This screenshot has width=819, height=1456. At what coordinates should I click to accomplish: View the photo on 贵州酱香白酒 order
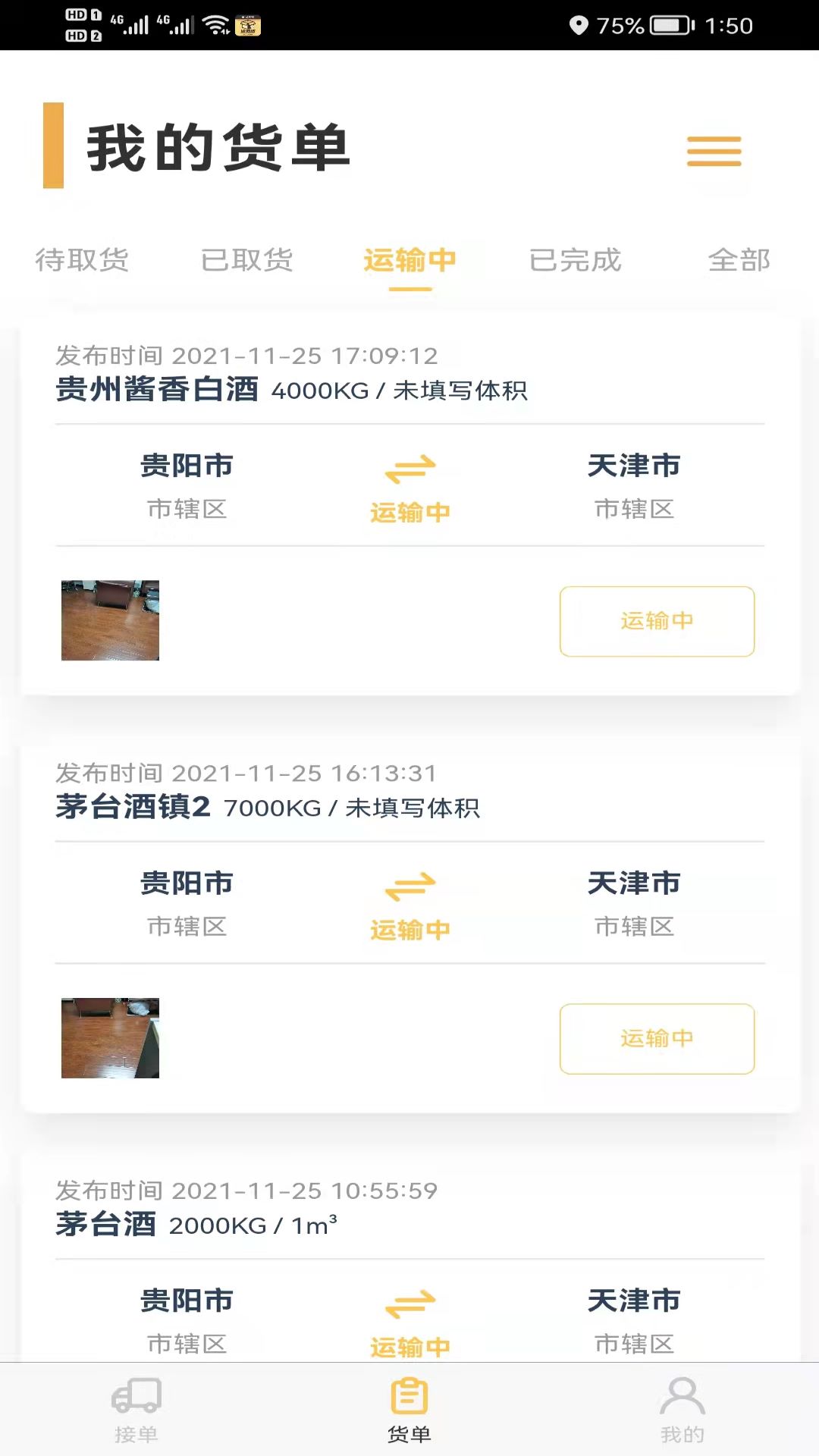(110, 620)
